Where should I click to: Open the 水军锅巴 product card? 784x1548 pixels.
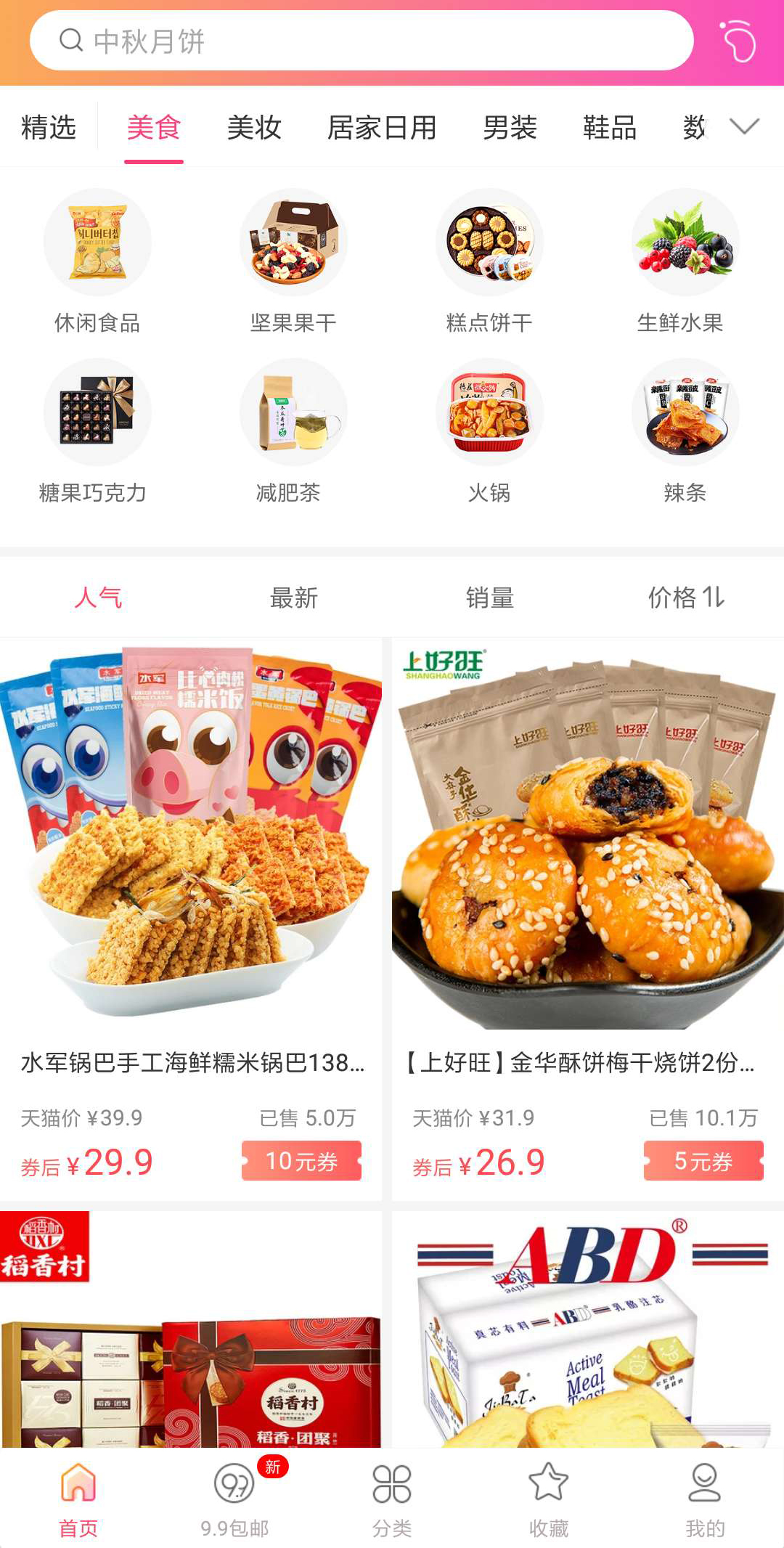point(191,918)
